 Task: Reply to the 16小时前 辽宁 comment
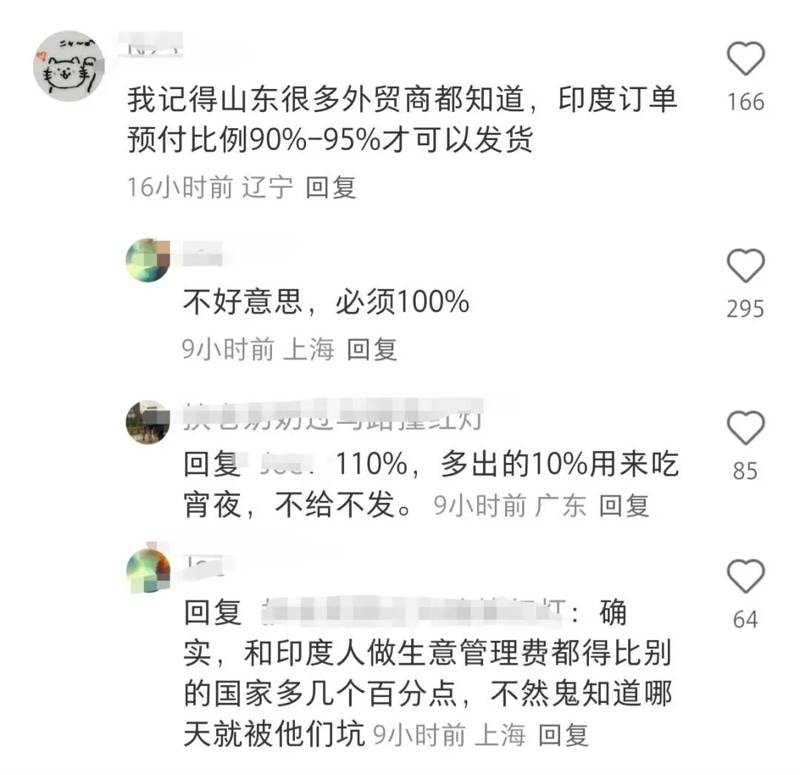(331, 187)
